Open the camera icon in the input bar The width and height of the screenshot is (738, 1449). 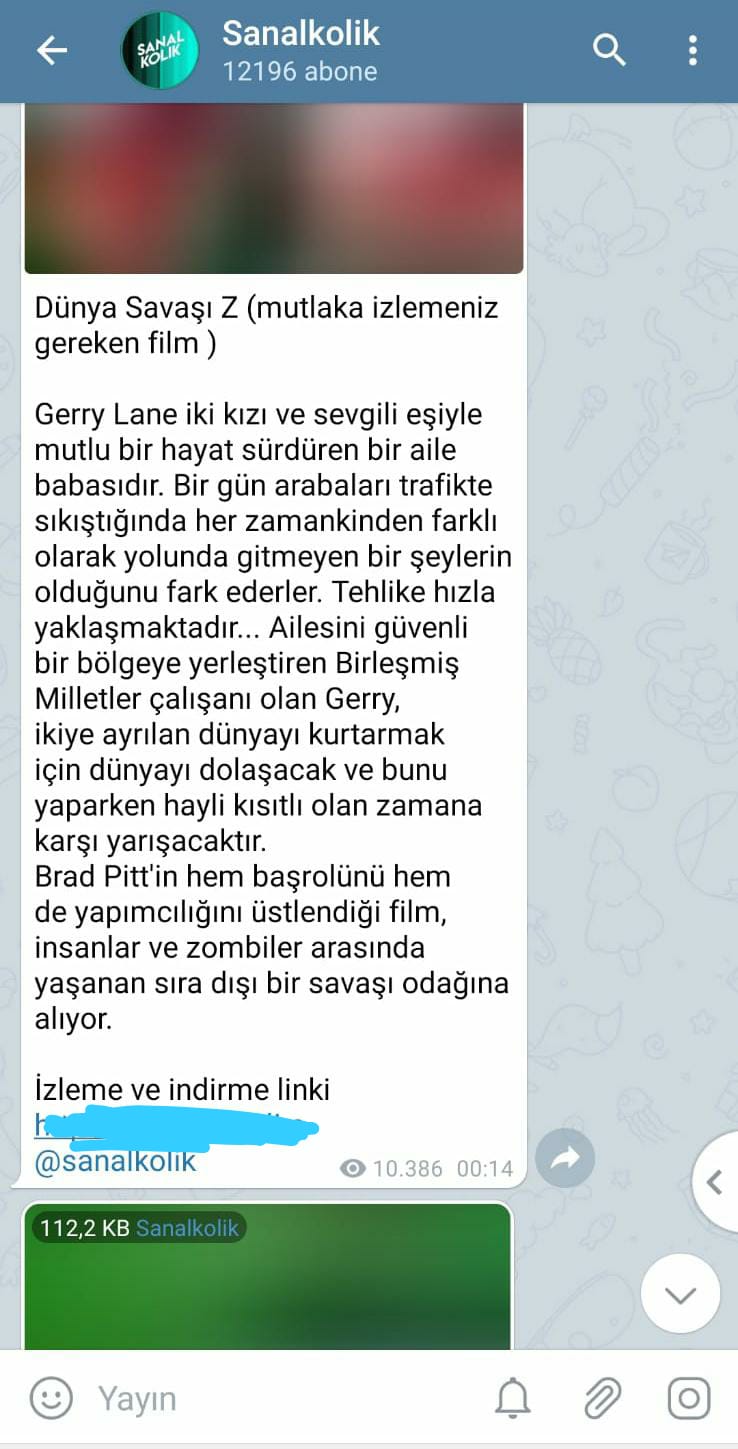689,1398
